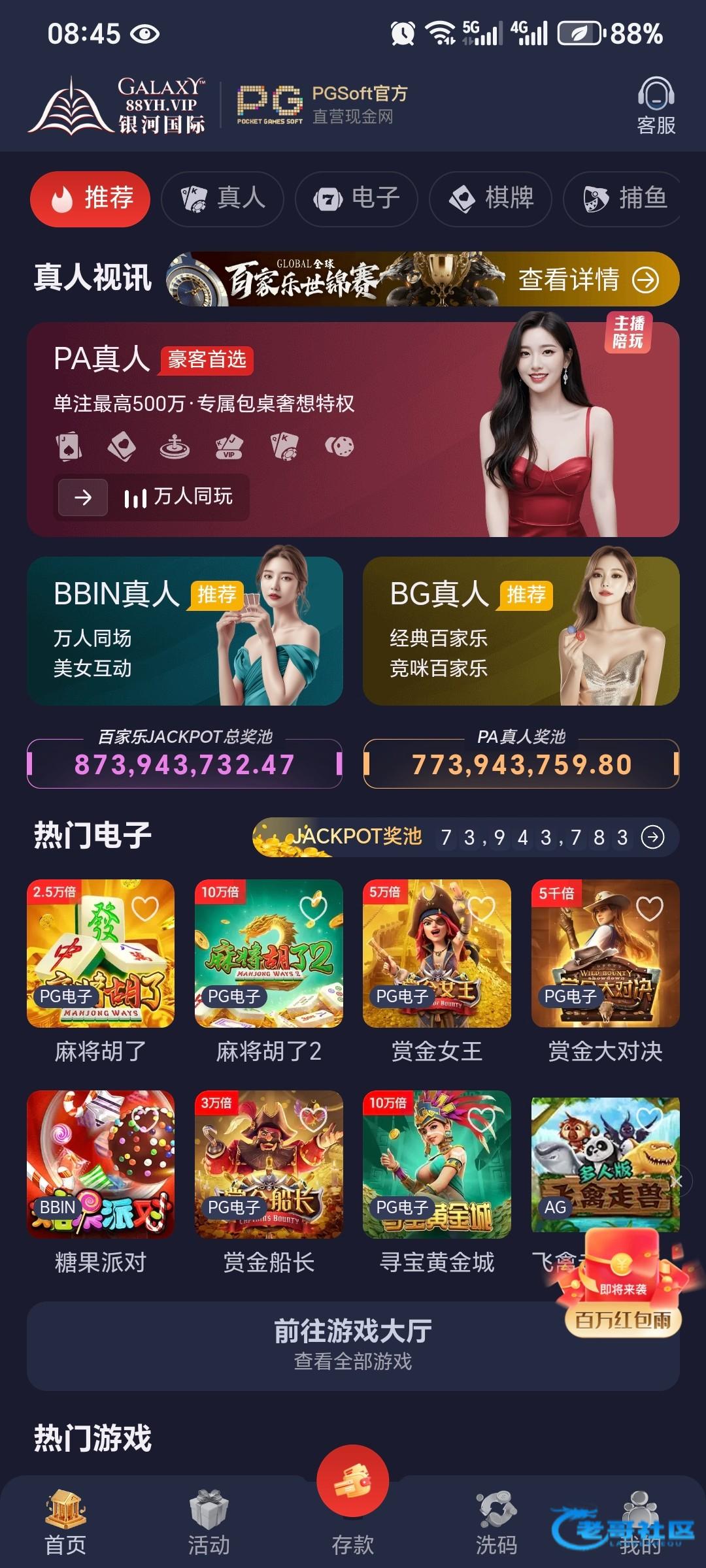The width and height of the screenshot is (706, 1568).
Task: Favorite the 麻将胡了 game with the heart
Action: pyautogui.click(x=145, y=908)
